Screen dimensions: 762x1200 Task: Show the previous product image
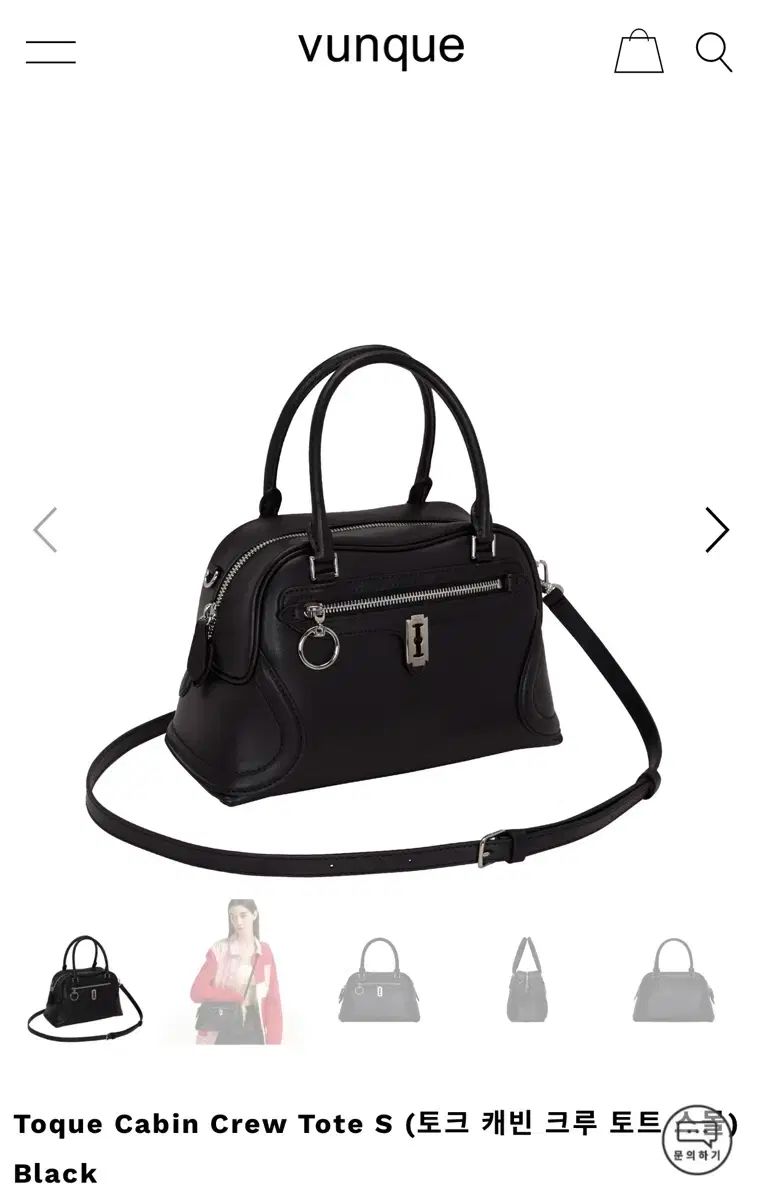tap(45, 530)
